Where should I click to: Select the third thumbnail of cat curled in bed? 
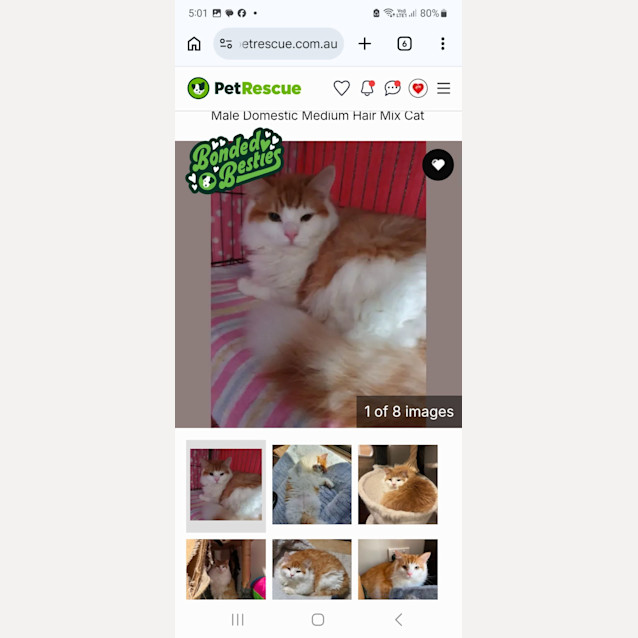pyautogui.click(x=398, y=484)
